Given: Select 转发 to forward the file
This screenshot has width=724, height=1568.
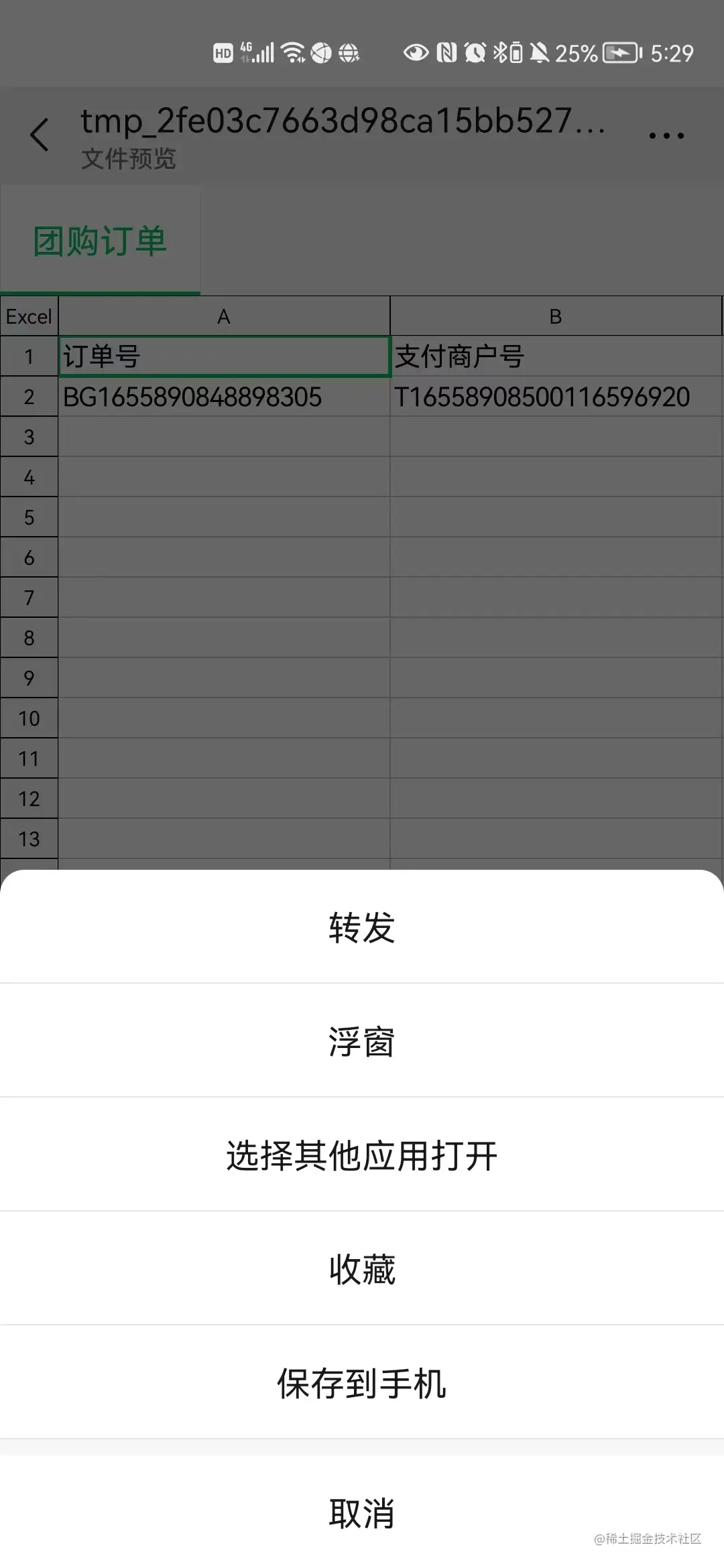Looking at the screenshot, I should 362,928.
